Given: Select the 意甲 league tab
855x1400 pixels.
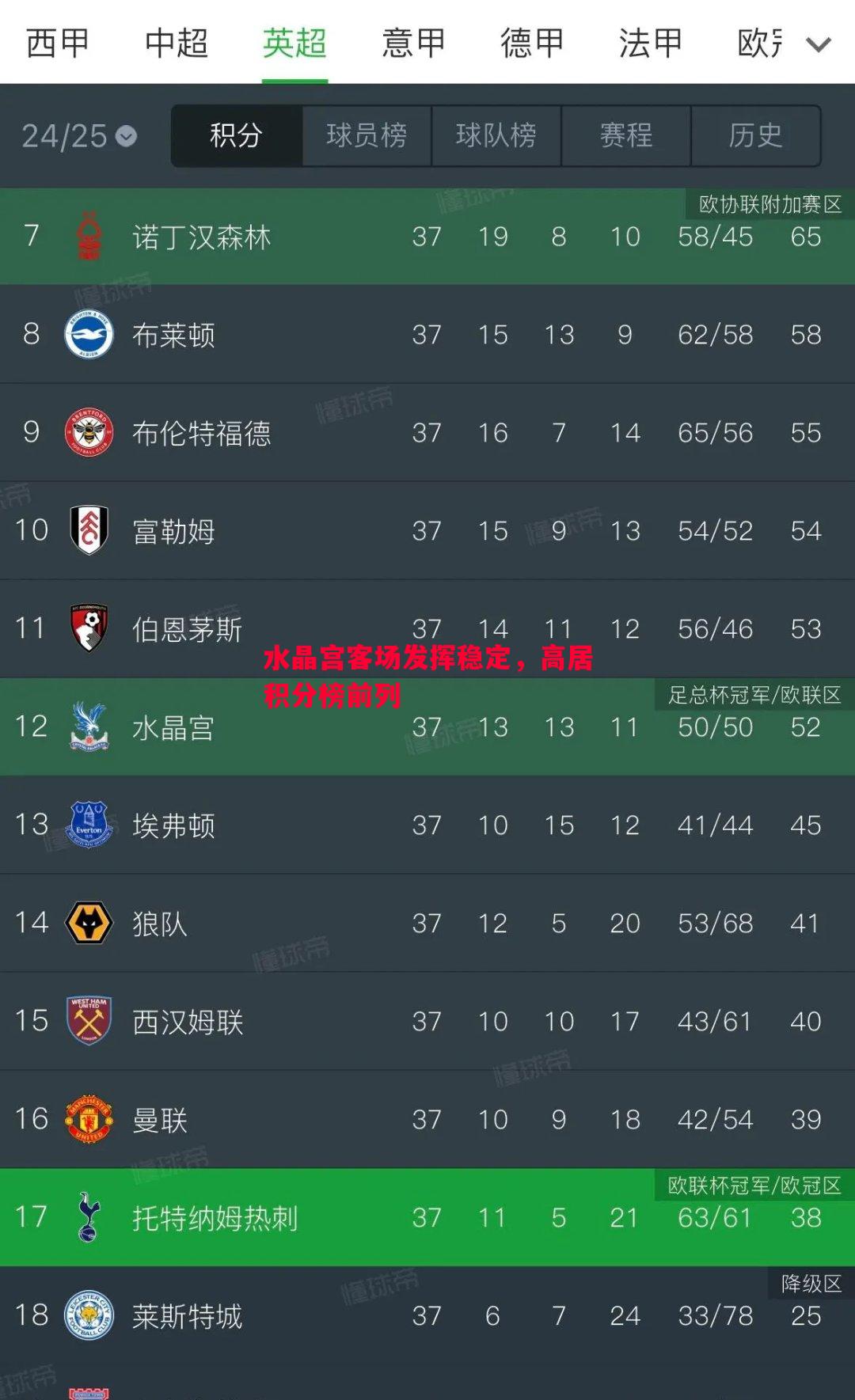Looking at the screenshot, I should click(x=413, y=43).
